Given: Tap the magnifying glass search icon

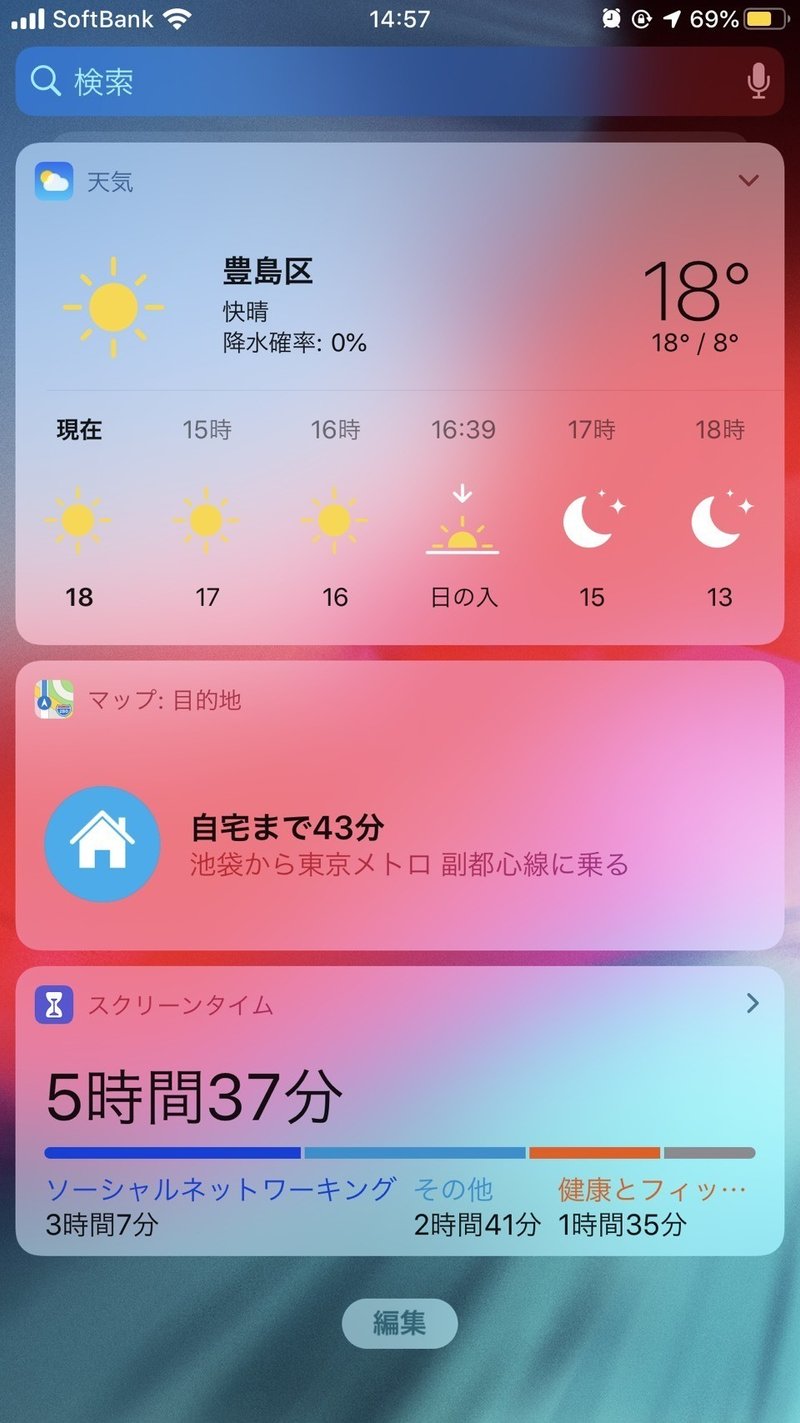Looking at the screenshot, I should [44, 81].
